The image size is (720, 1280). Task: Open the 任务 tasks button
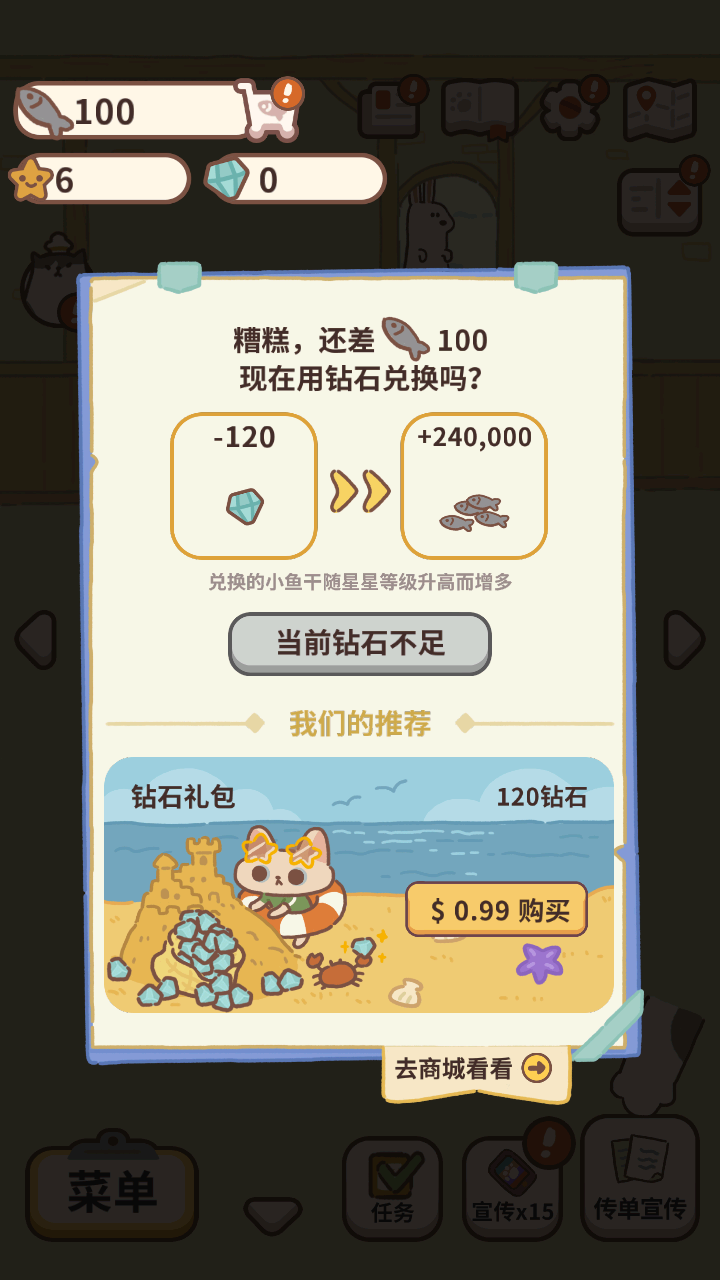tap(392, 1188)
